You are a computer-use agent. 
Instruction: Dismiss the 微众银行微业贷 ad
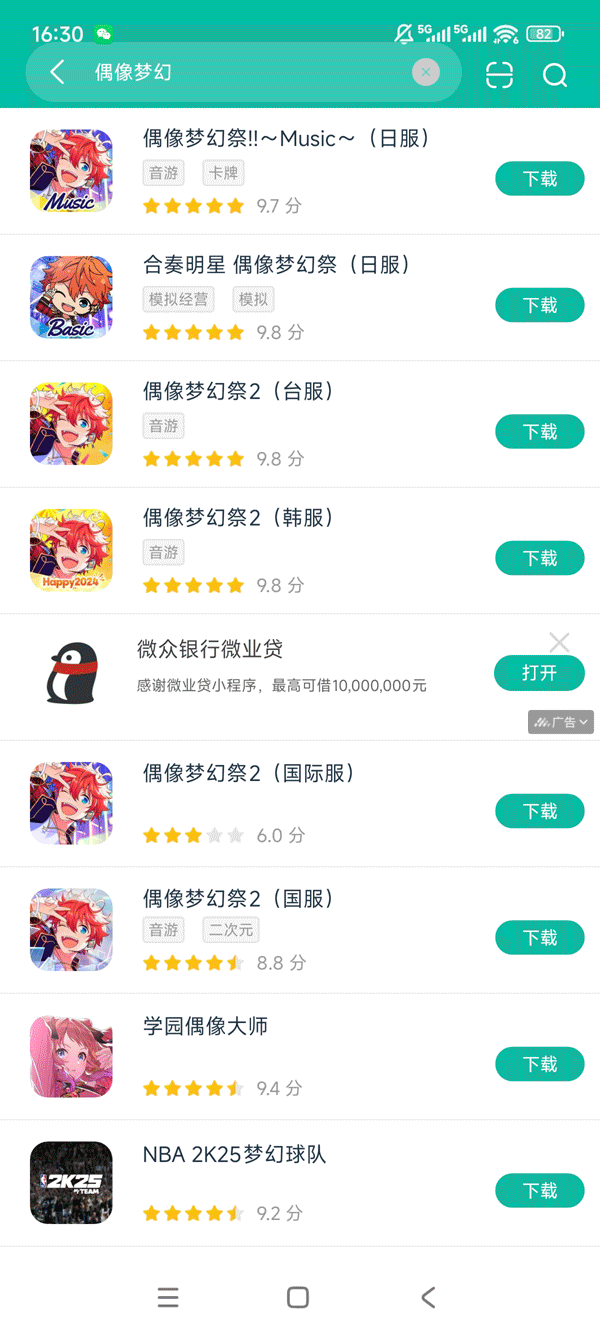click(x=559, y=642)
